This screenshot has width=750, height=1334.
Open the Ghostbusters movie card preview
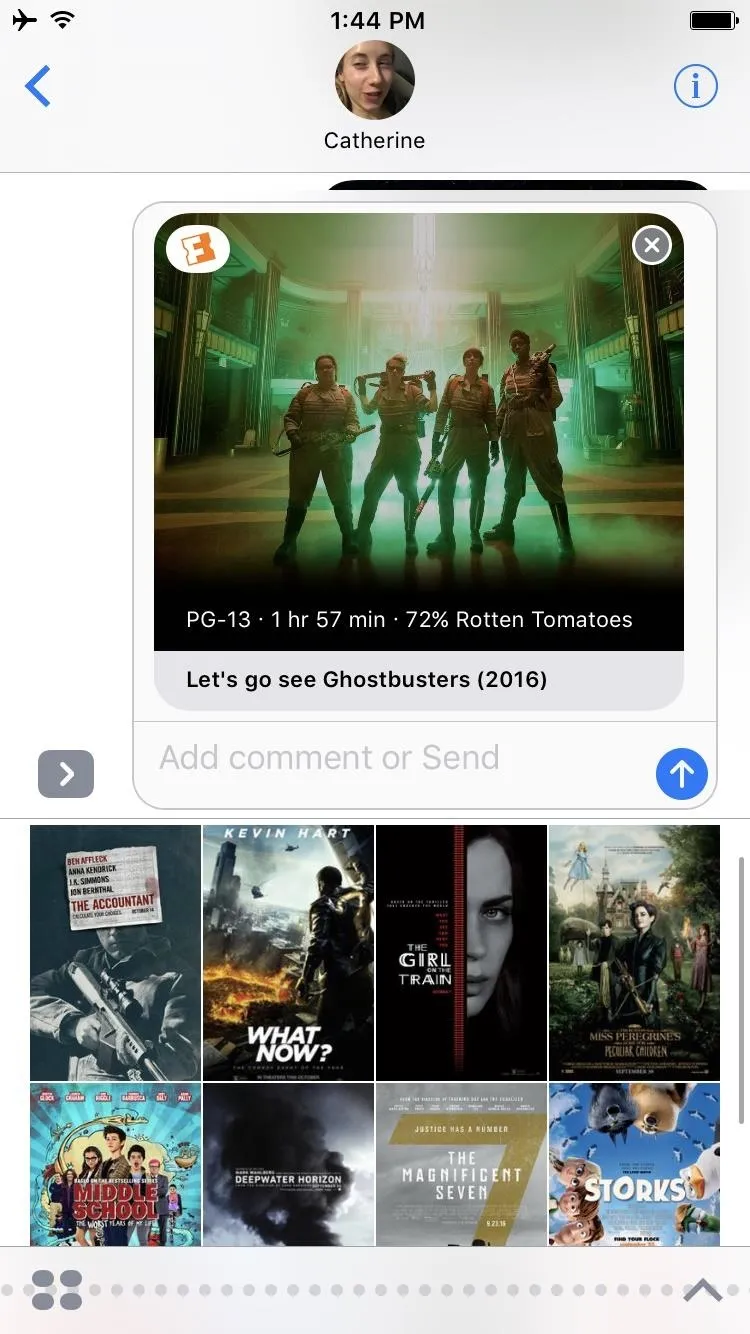[x=419, y=462]
